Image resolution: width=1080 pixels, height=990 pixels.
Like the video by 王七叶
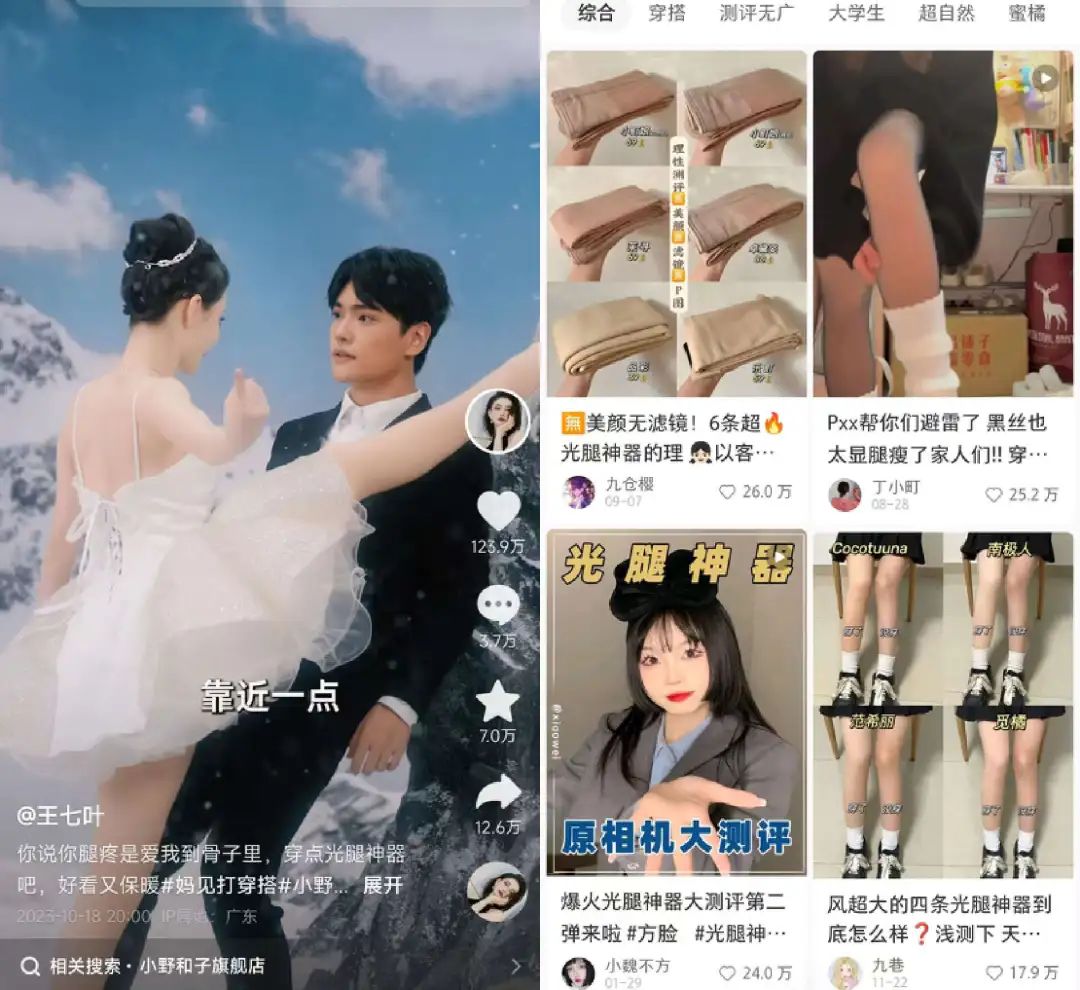click(x=498, y=512)
